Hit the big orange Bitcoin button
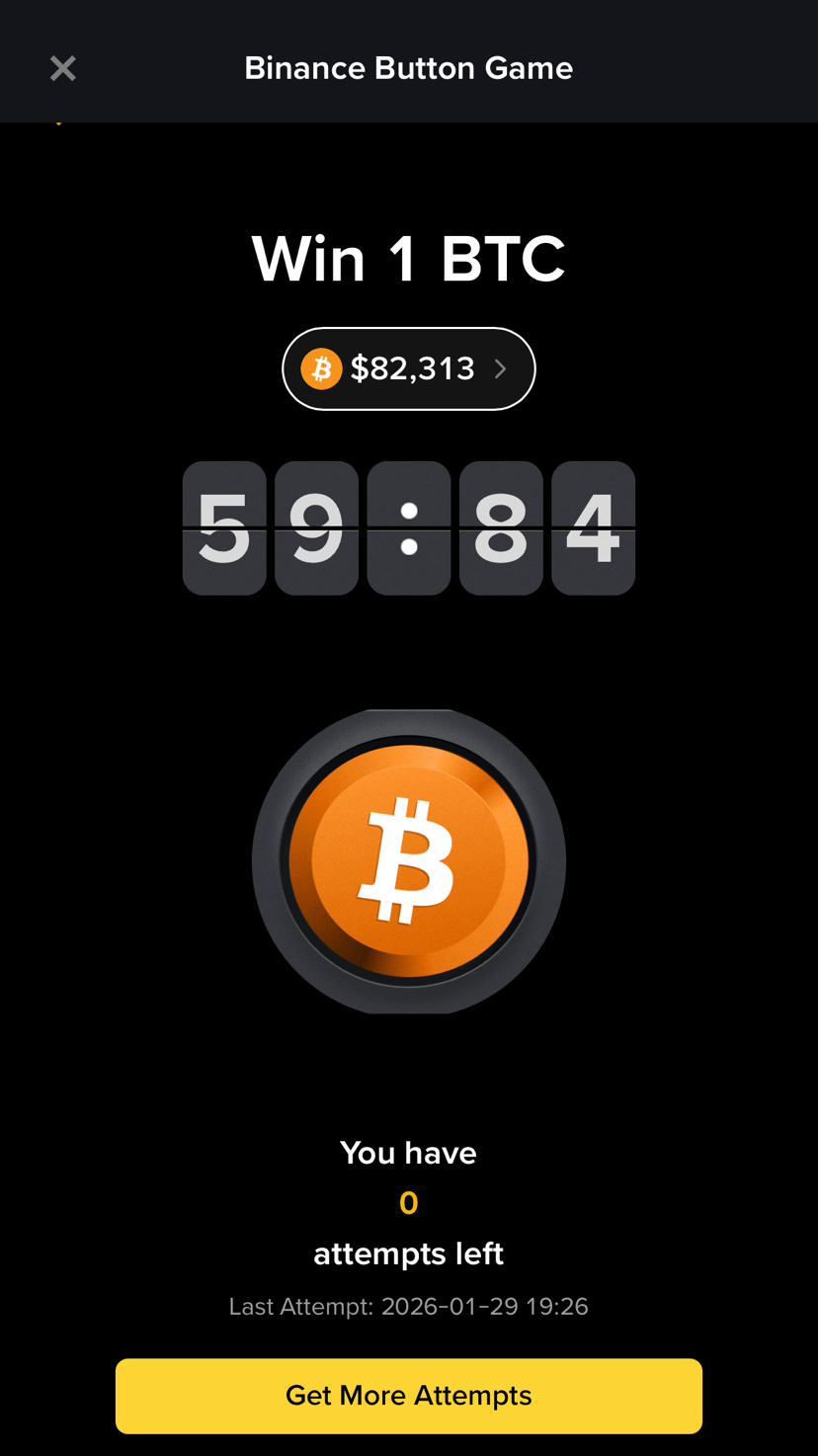The height and width of the screenshot is (1456, 818). click(408, 861)
